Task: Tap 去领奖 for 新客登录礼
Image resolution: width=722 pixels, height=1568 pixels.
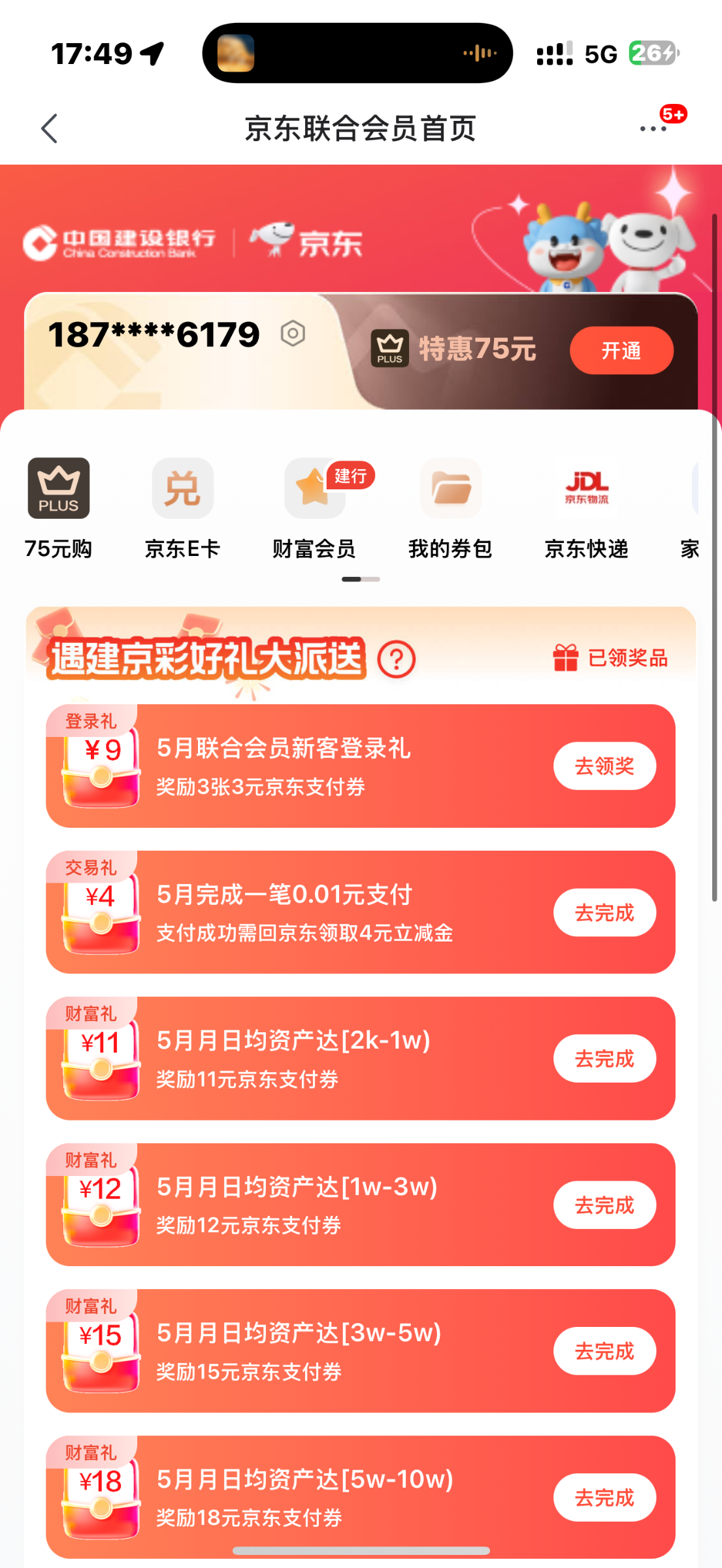Action: tap(604, 766)
